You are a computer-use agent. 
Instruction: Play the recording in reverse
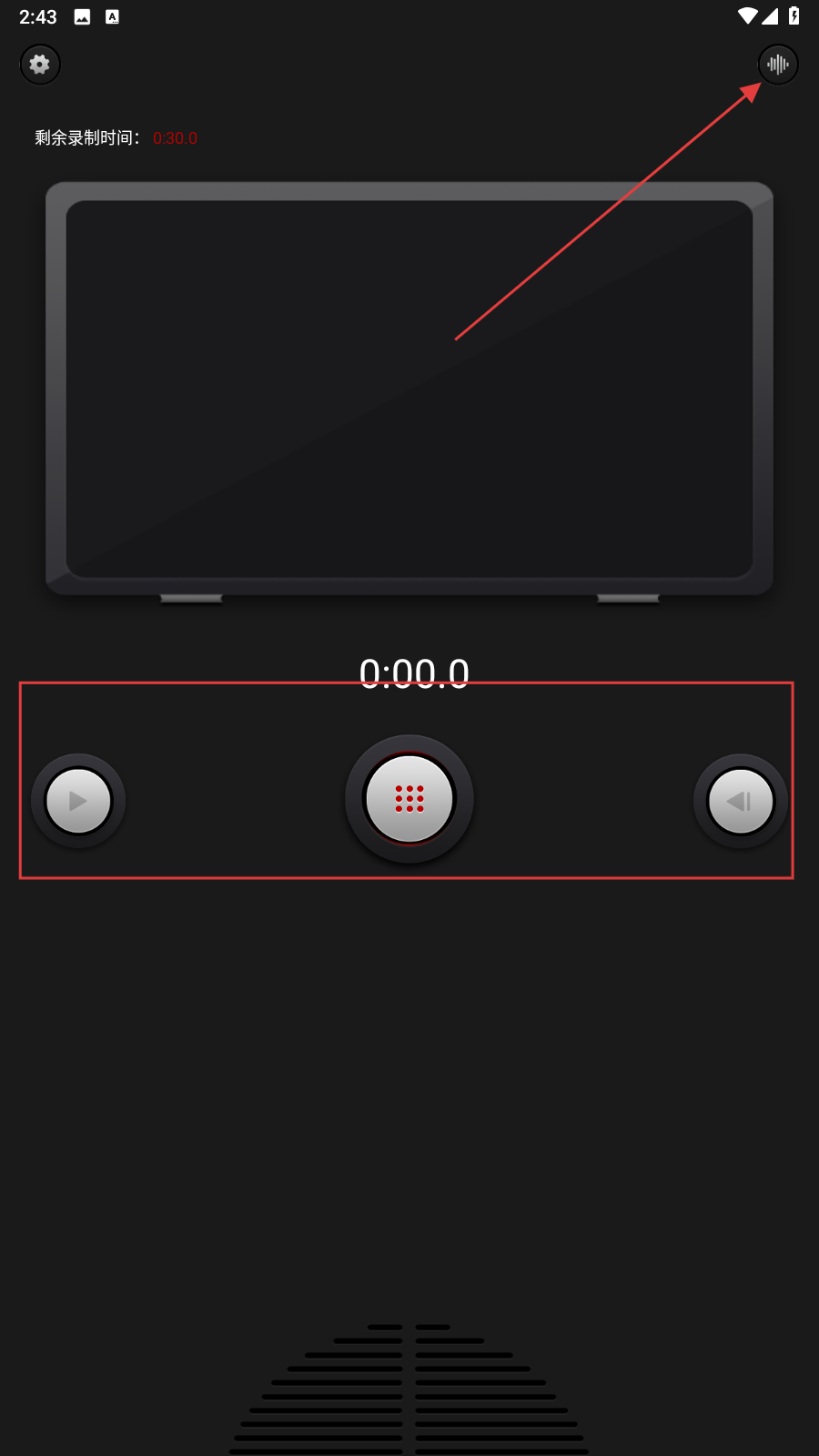(x=740, y=801)
